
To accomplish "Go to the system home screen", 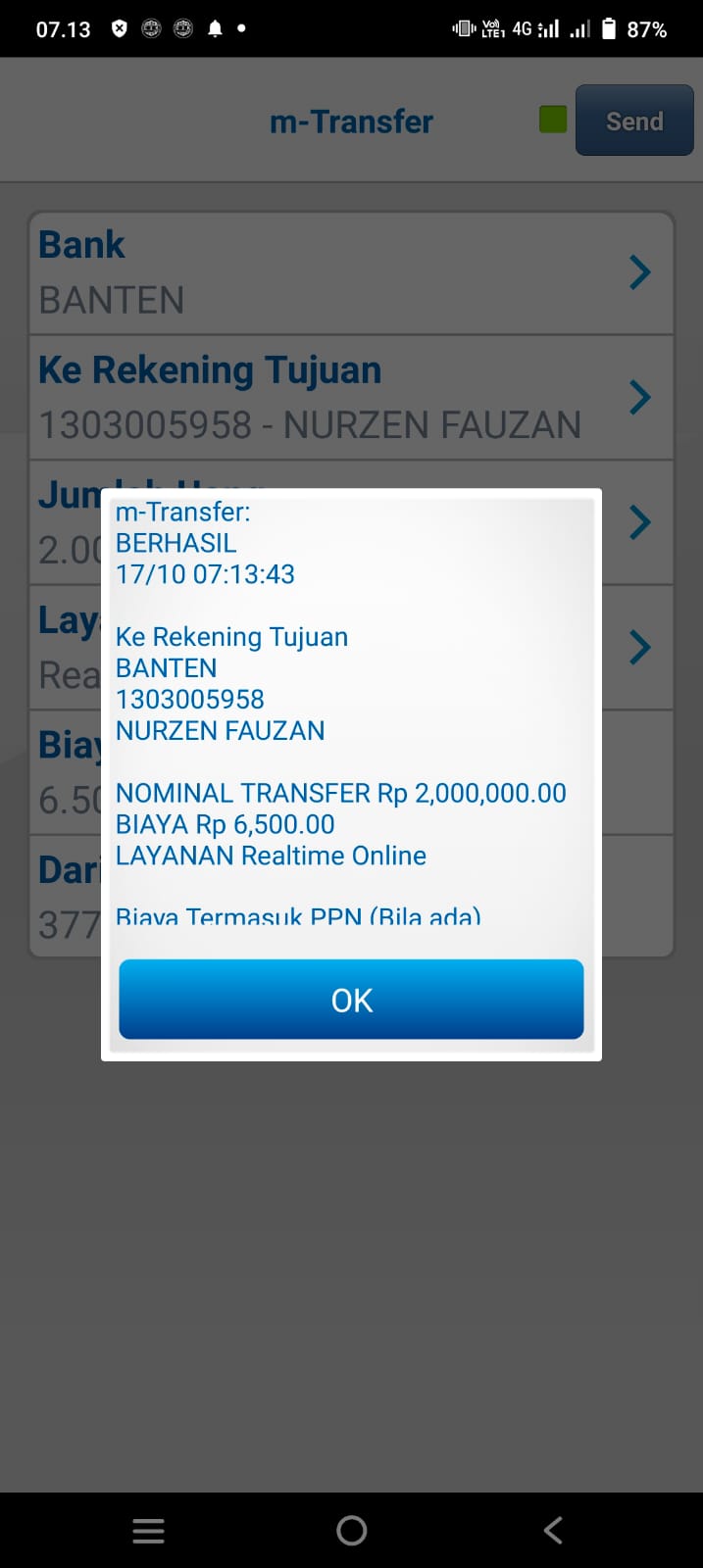I will tap(351, 1530).
